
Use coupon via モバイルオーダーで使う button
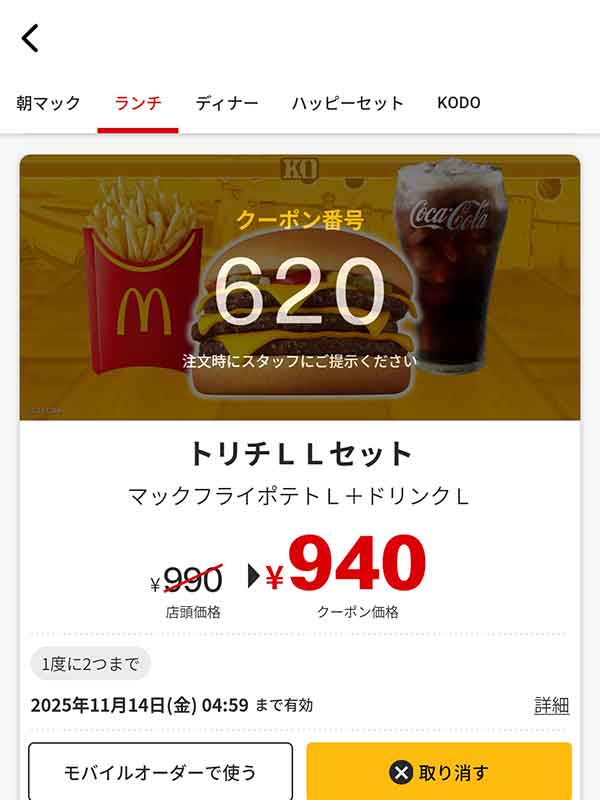(161, 771)
